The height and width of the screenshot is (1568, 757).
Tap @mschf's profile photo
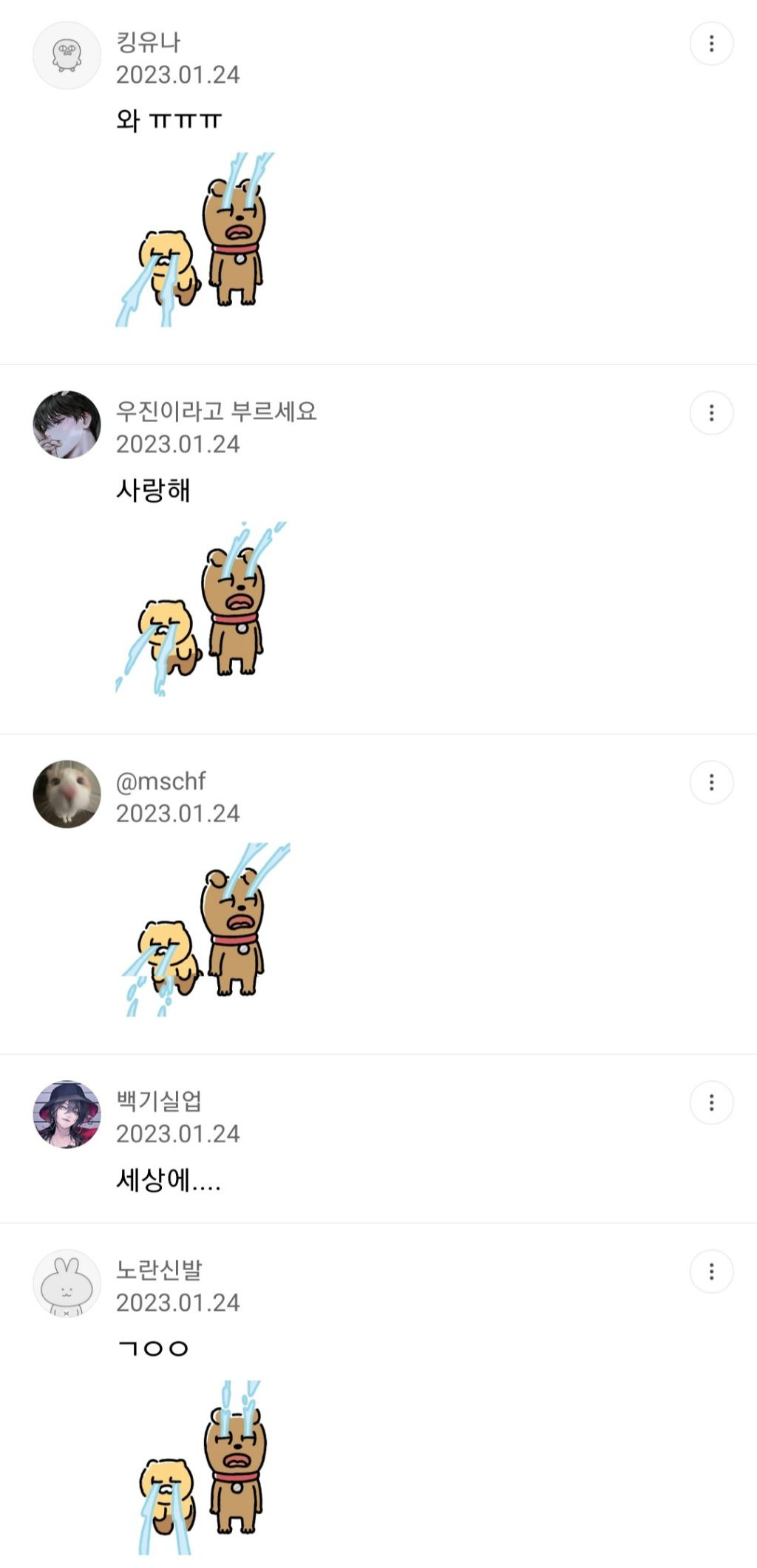(67, 794)
